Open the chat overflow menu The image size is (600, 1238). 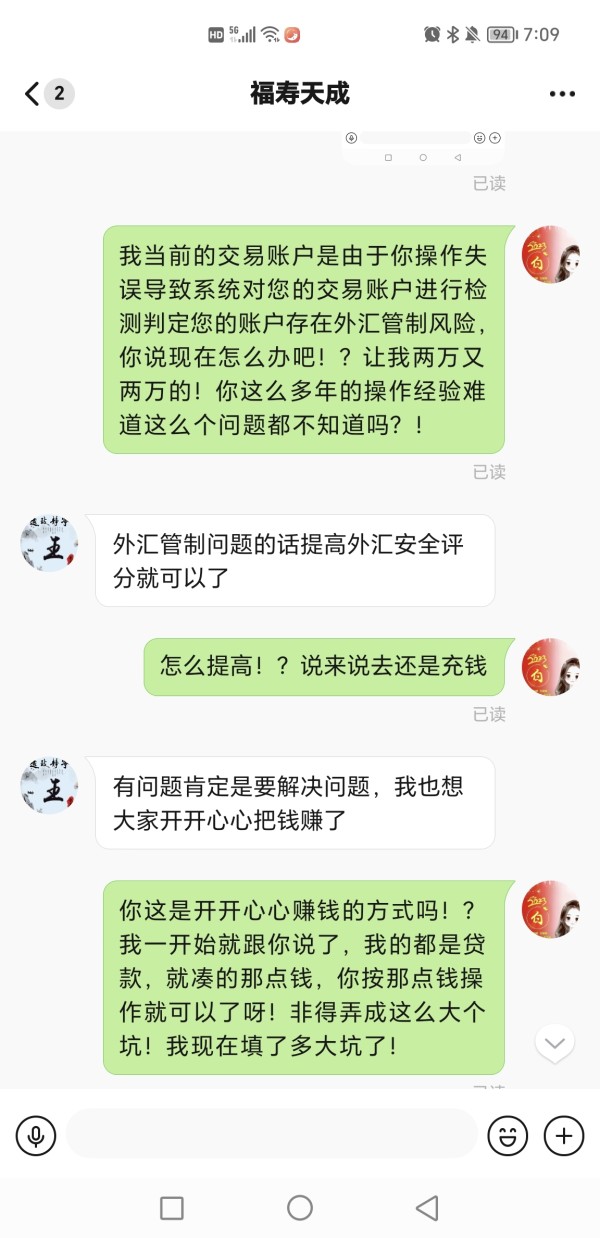563,94
